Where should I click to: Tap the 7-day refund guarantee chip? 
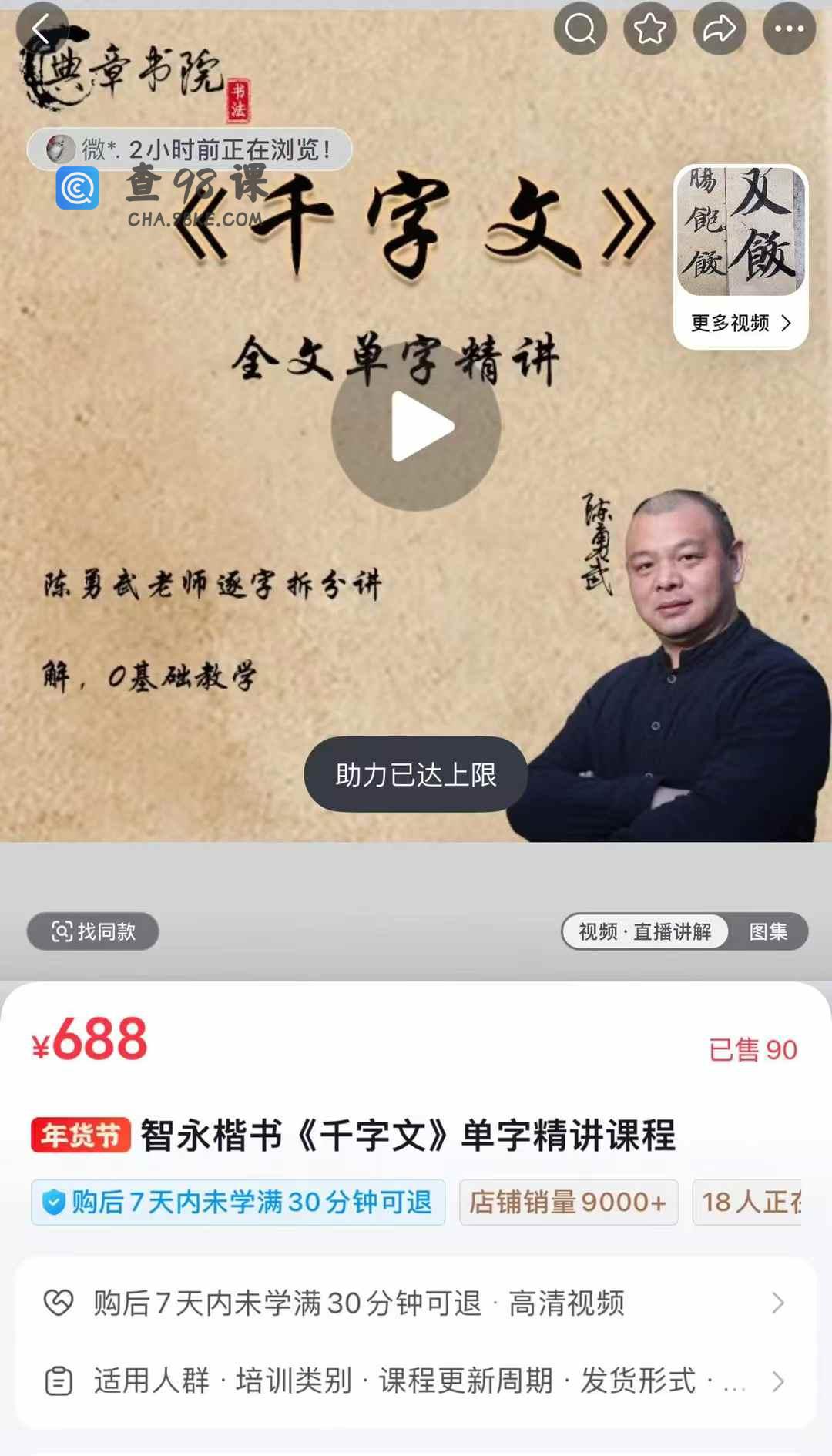pyautogui.click(x=238, y=1202)
